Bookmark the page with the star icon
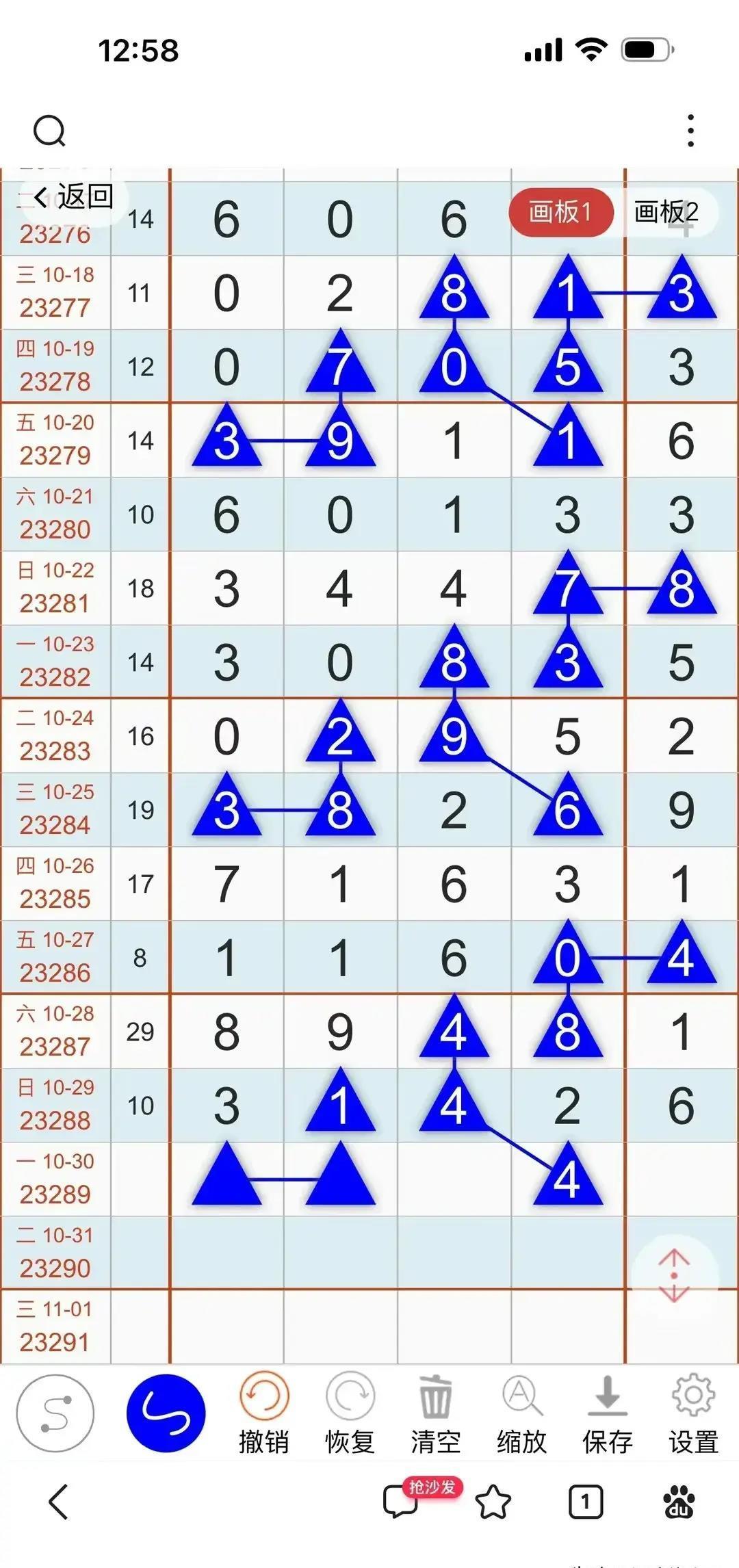This screenshot has height=1568, width=739. click(x=493, y=1502)
